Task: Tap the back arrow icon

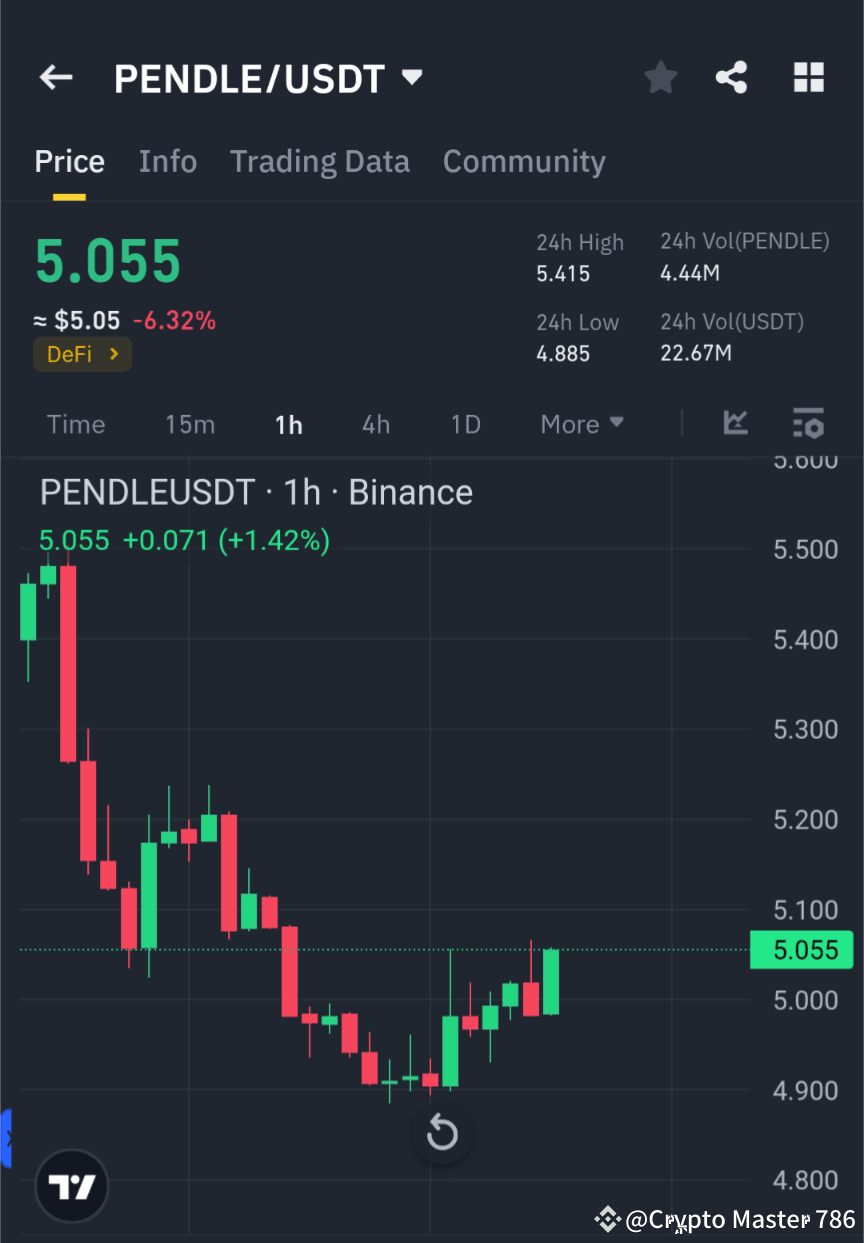Action: pos(55,77)
